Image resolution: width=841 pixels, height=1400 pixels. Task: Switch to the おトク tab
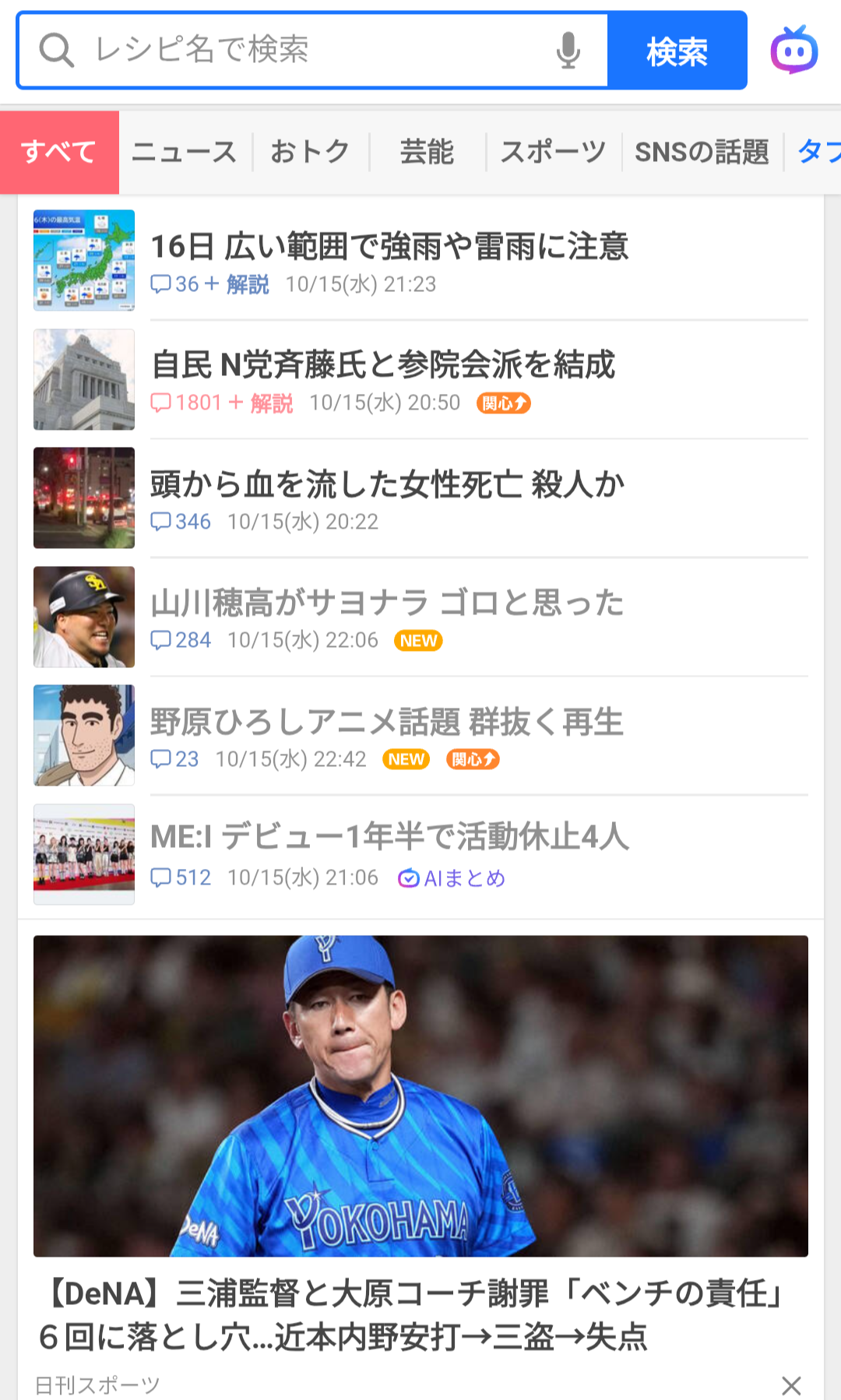point(310,152)
